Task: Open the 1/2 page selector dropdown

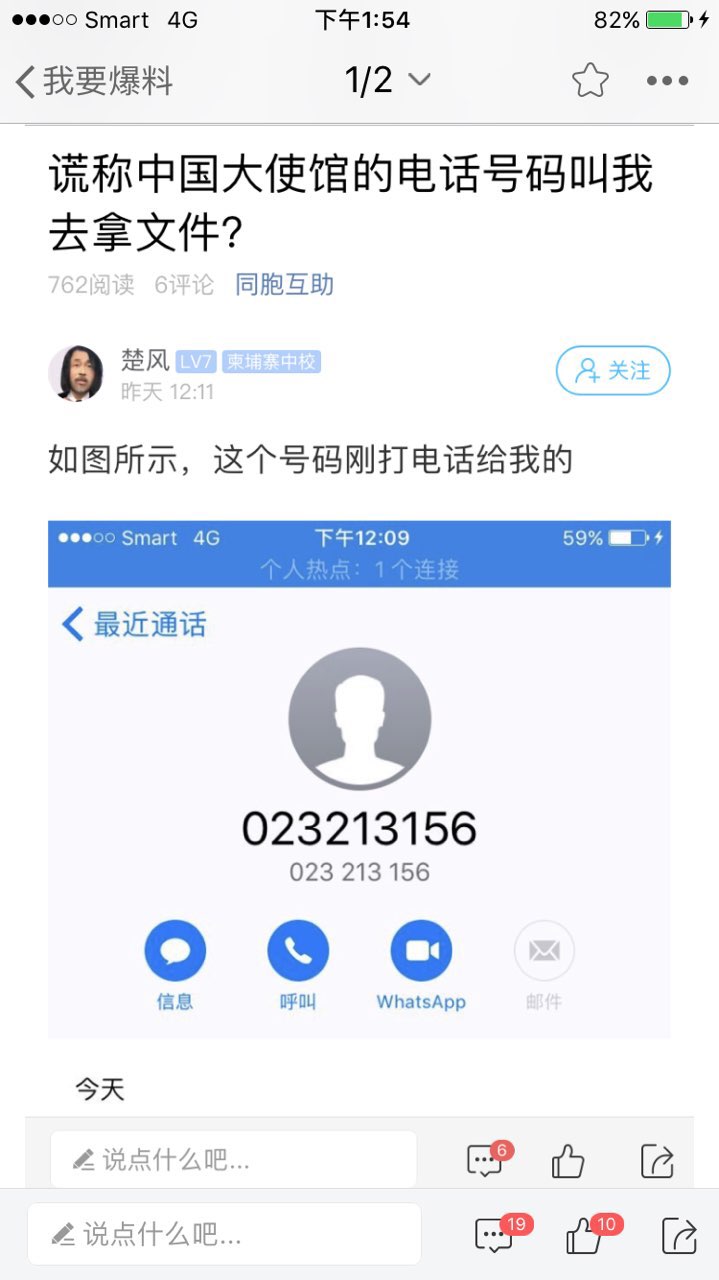Action: pyautogui.click(x=388, y=80)
